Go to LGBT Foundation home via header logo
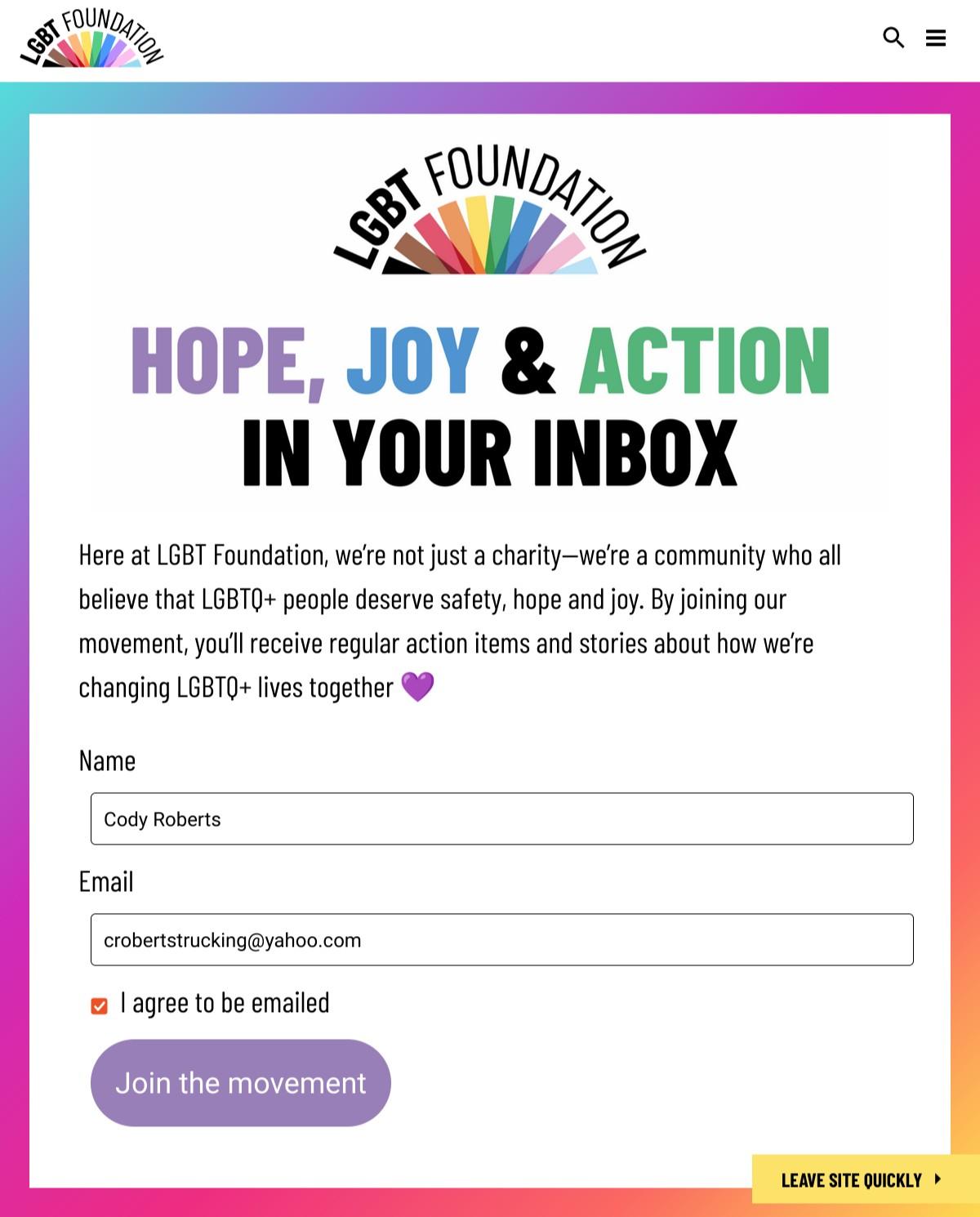Screen dimensions: 980x1217 coord(91,38)
